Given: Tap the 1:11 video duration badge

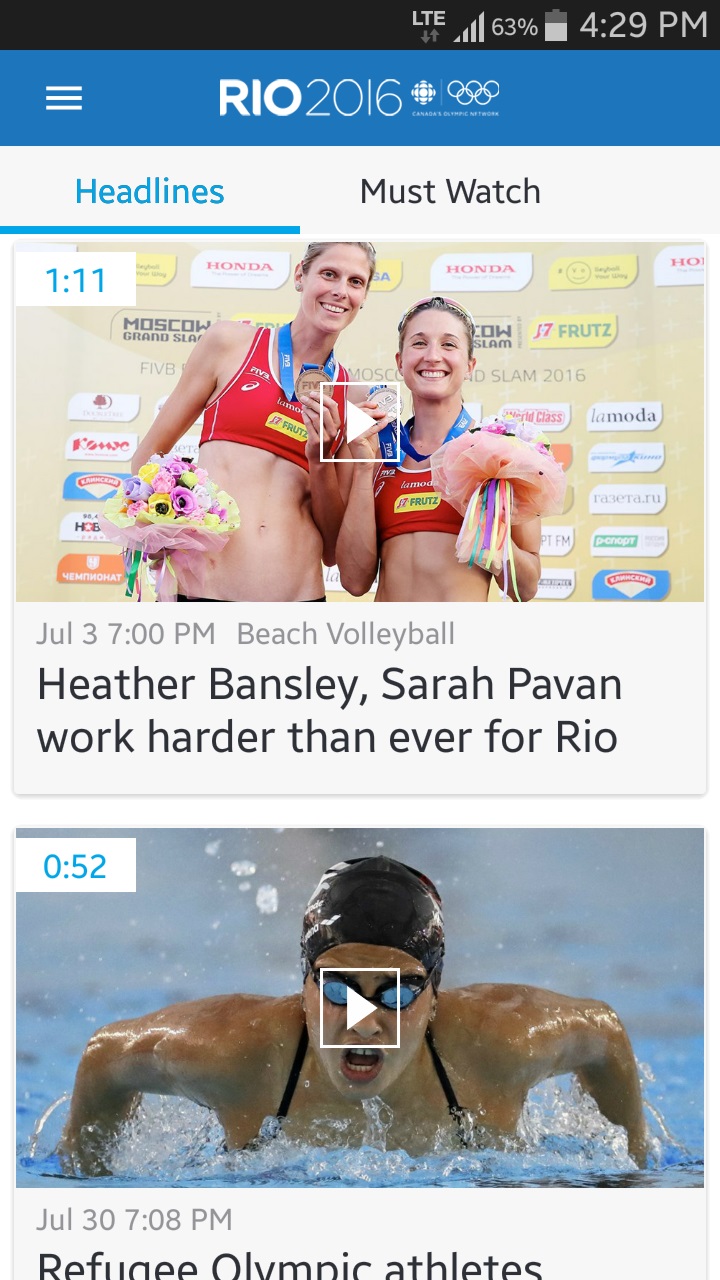Looking at the screenshot, I should point(75,281).
